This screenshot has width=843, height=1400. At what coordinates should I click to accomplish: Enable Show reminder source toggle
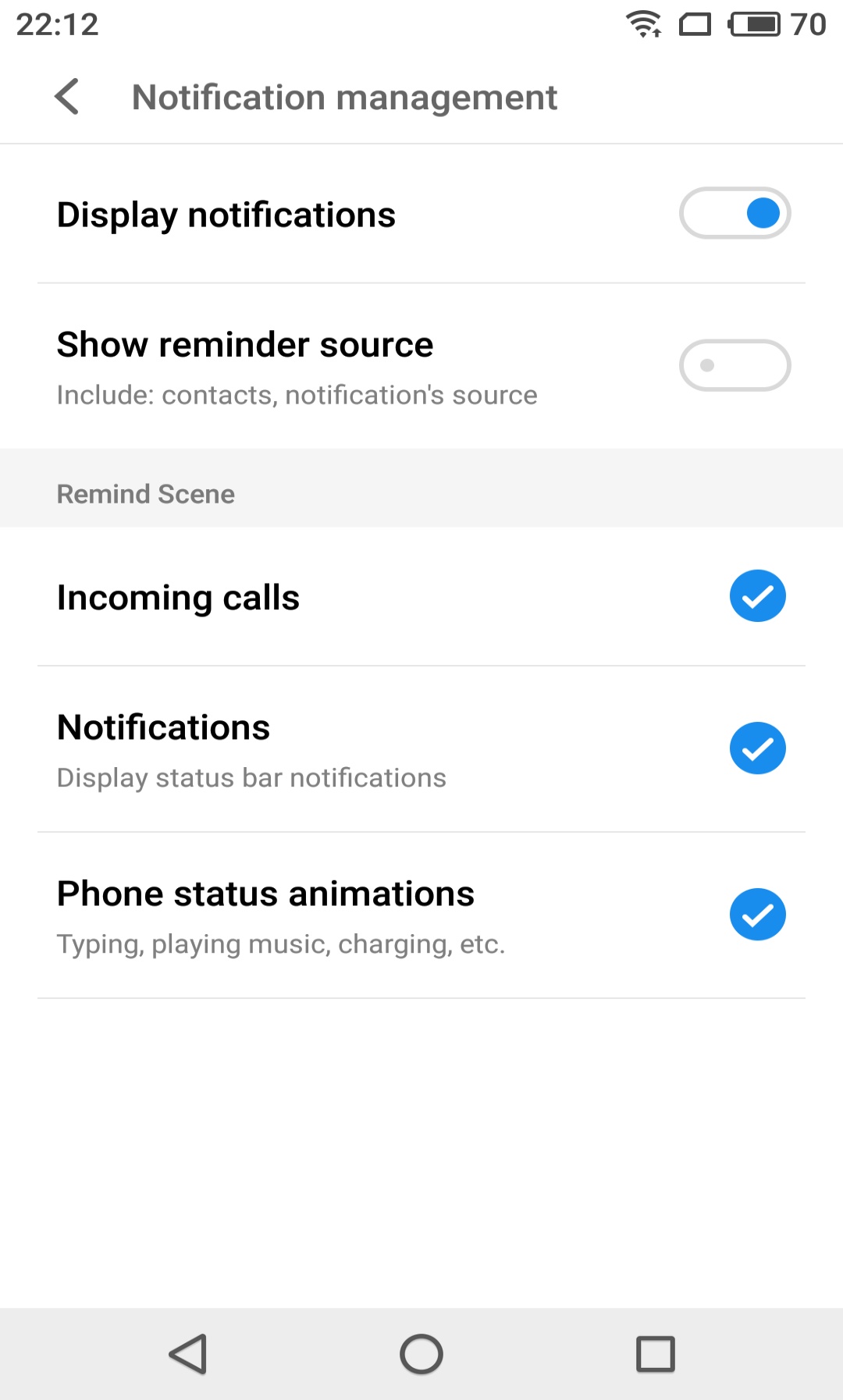tap(735, 365)
